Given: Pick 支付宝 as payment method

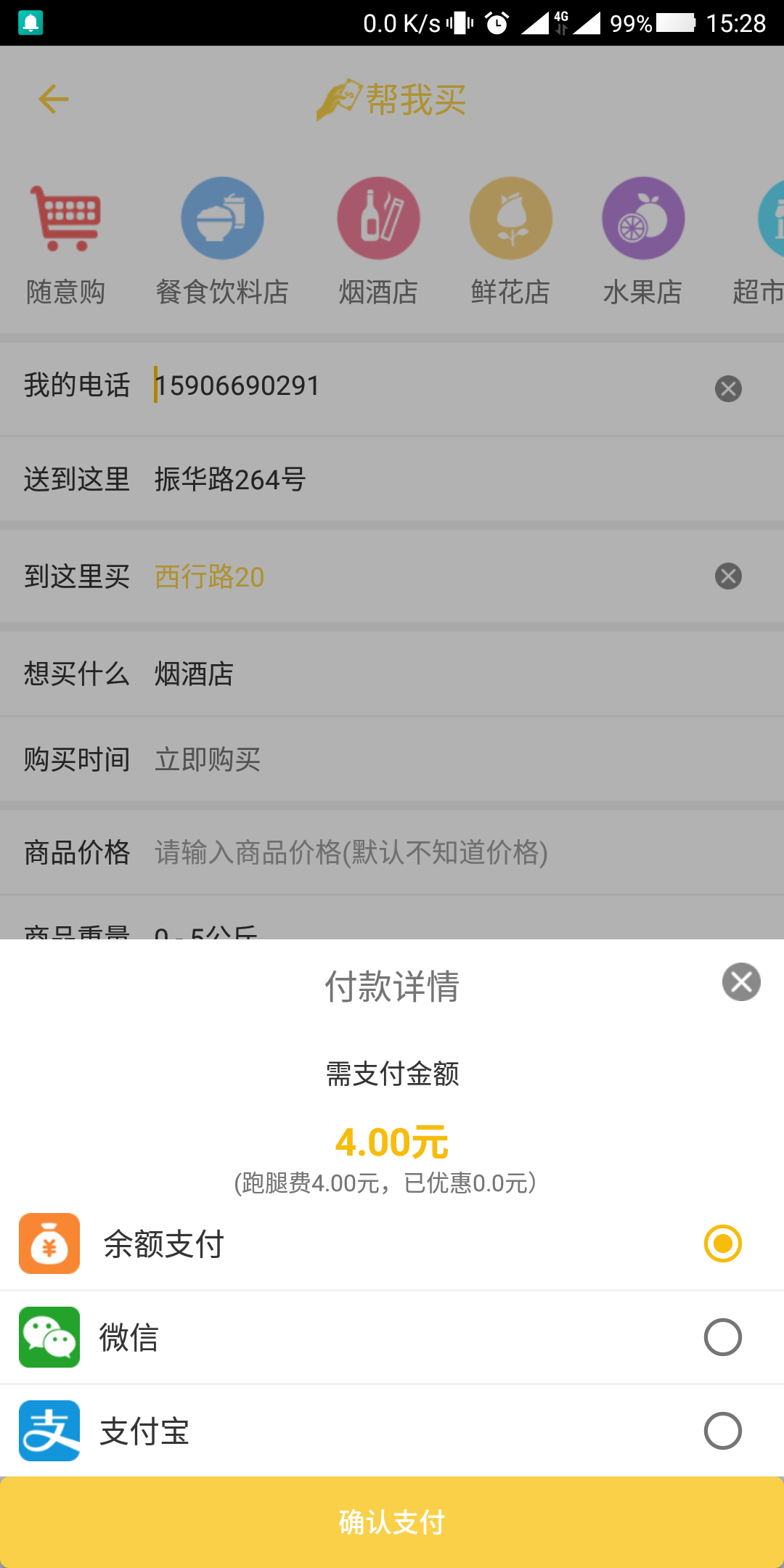Looking at the screenshot, I should [722, 1431].
